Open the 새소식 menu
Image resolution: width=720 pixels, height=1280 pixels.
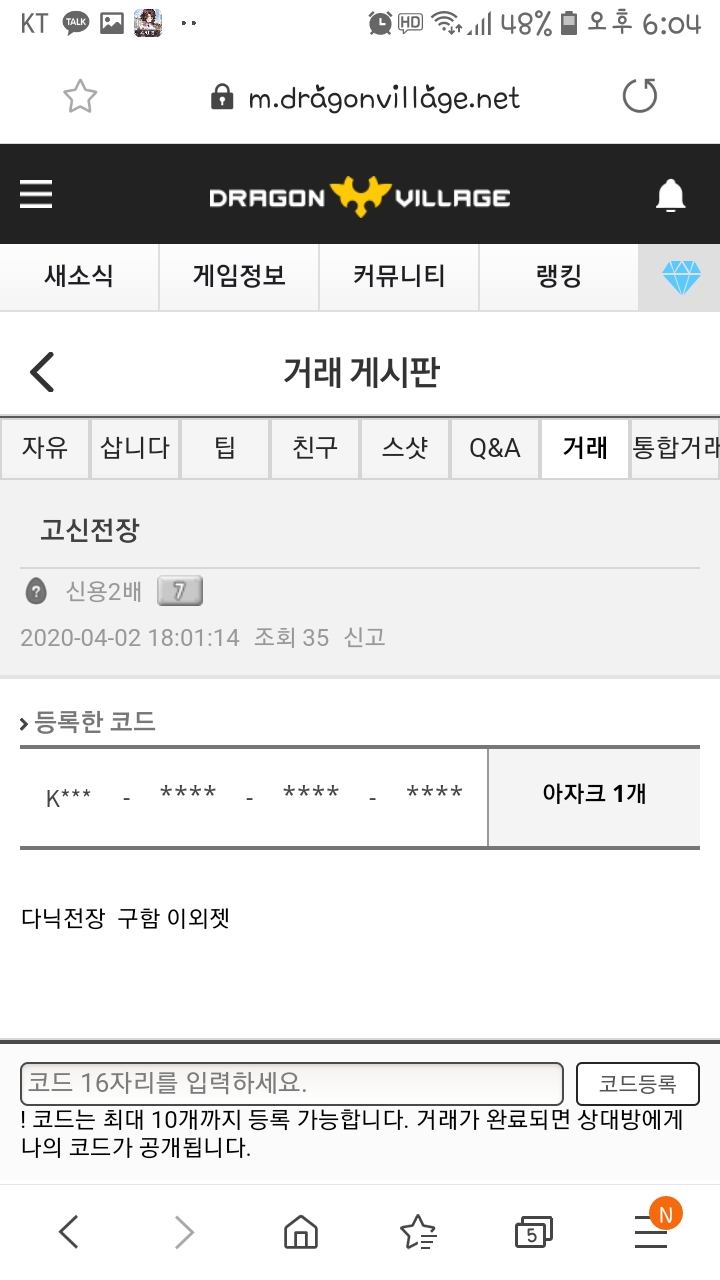79,277
